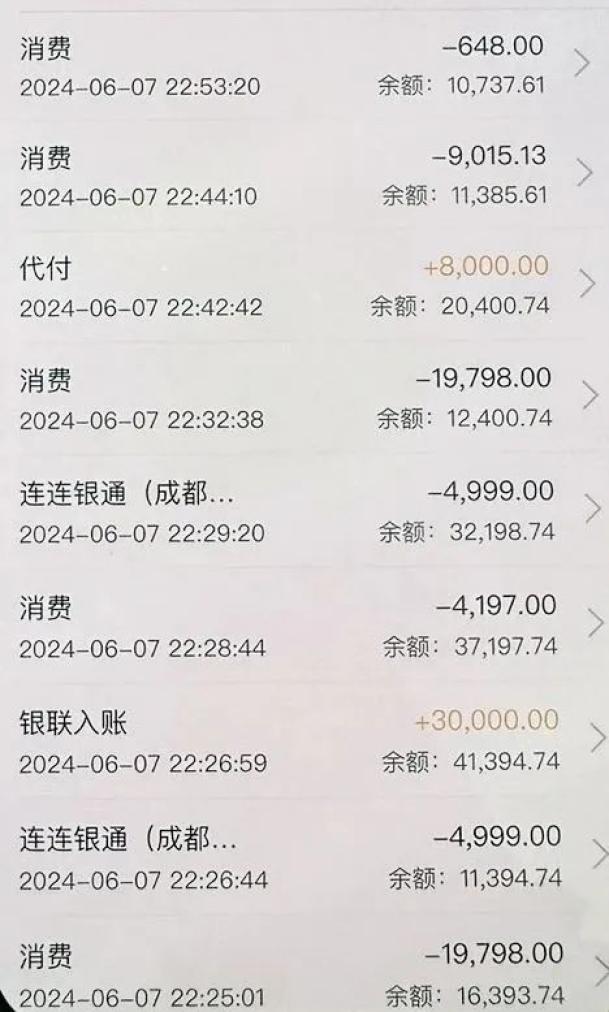The image size is (609, 1012).
Task: Open the 银联入账 +30,000.00 record
Action: 304,741
